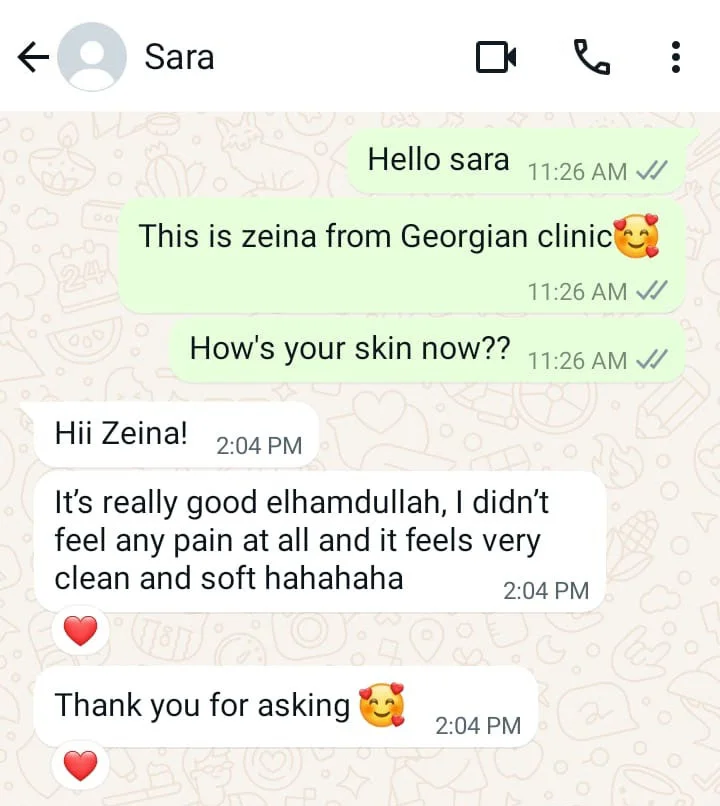Tap avatar to expand profile view
This screenshot has height=806, width=720.
pyautogui.click(x=90, y=57)
